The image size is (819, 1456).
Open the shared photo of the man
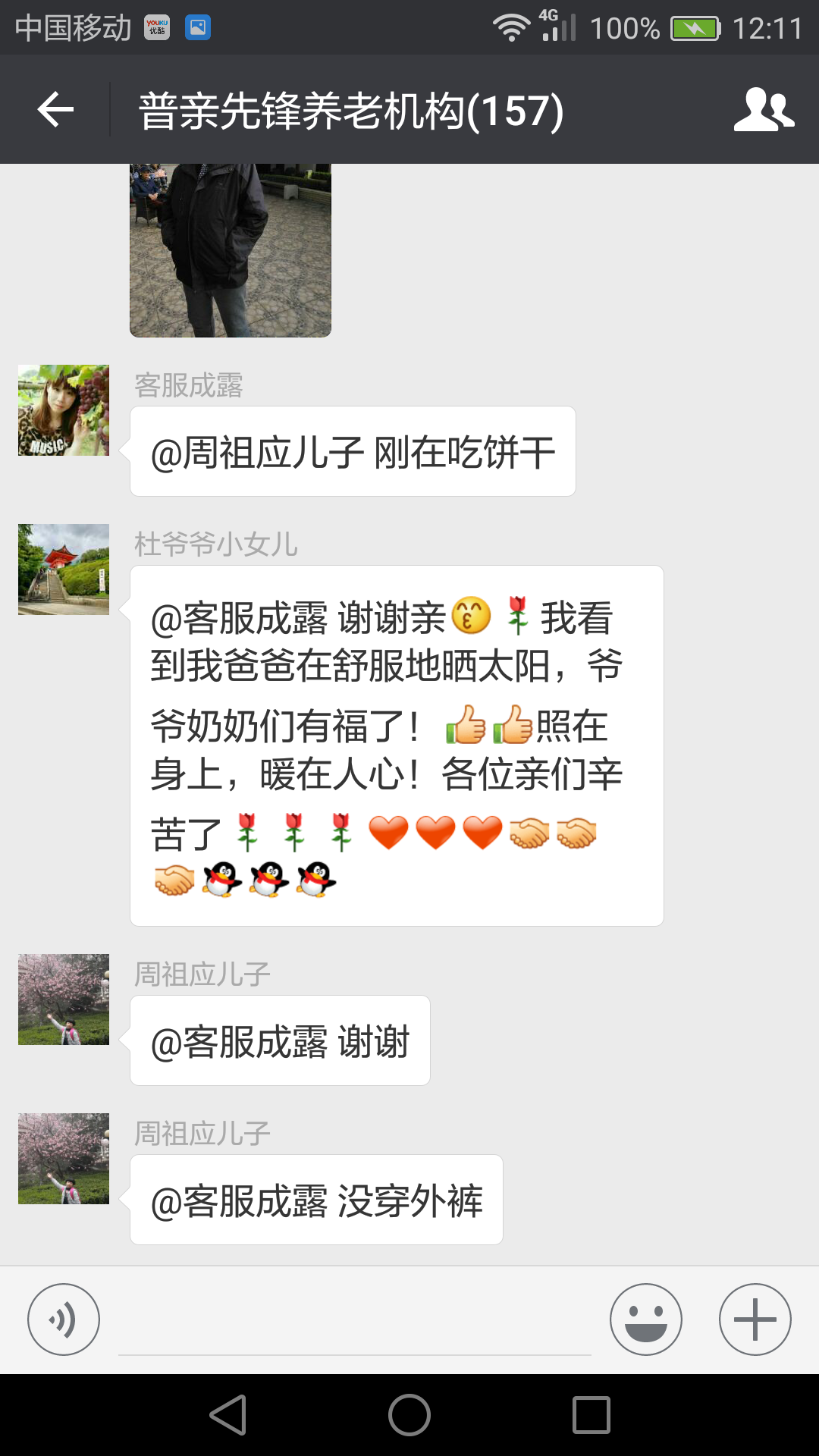pos(231,250)
